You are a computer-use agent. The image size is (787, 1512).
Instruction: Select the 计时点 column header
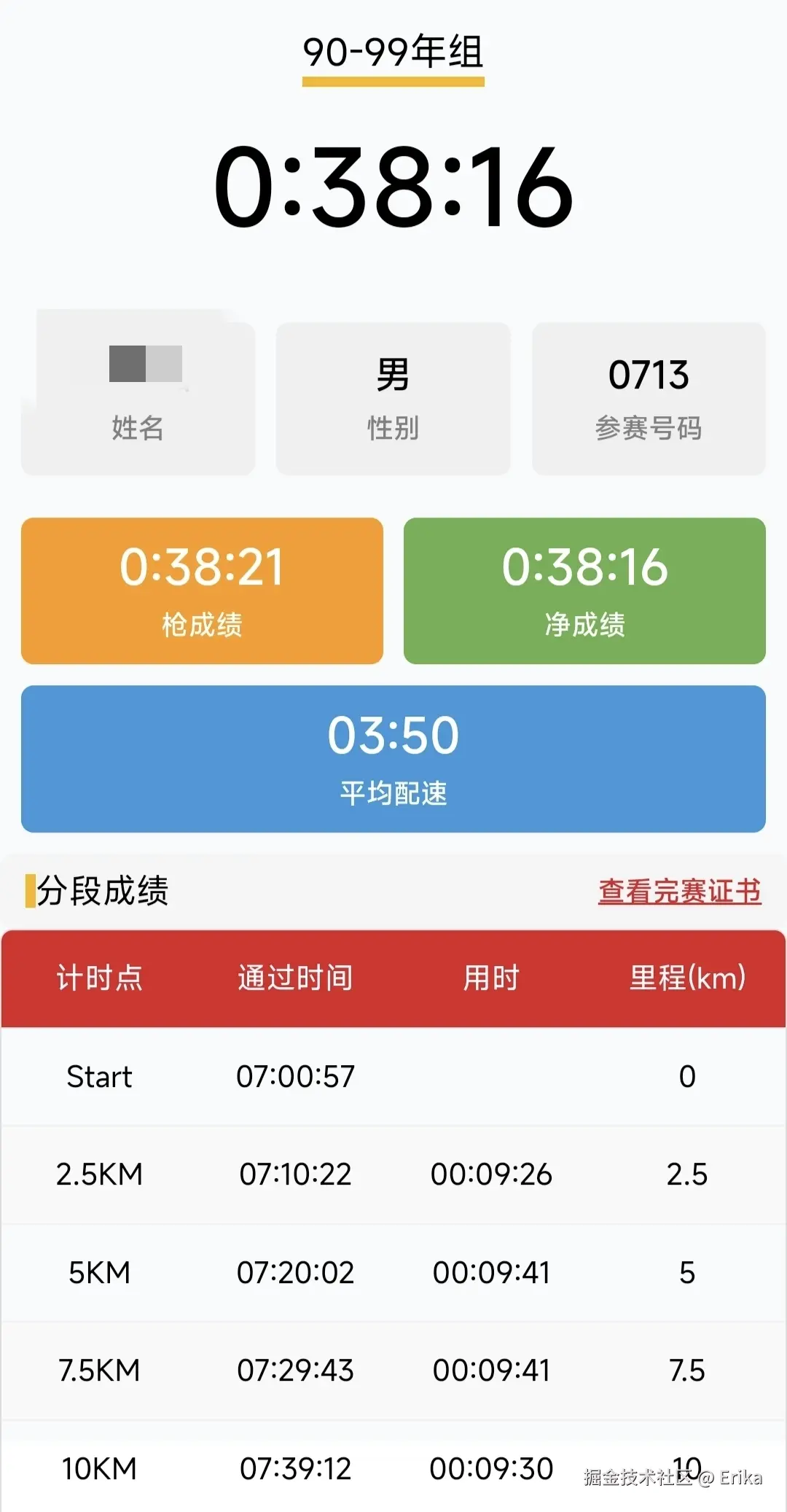pos(100,979)
